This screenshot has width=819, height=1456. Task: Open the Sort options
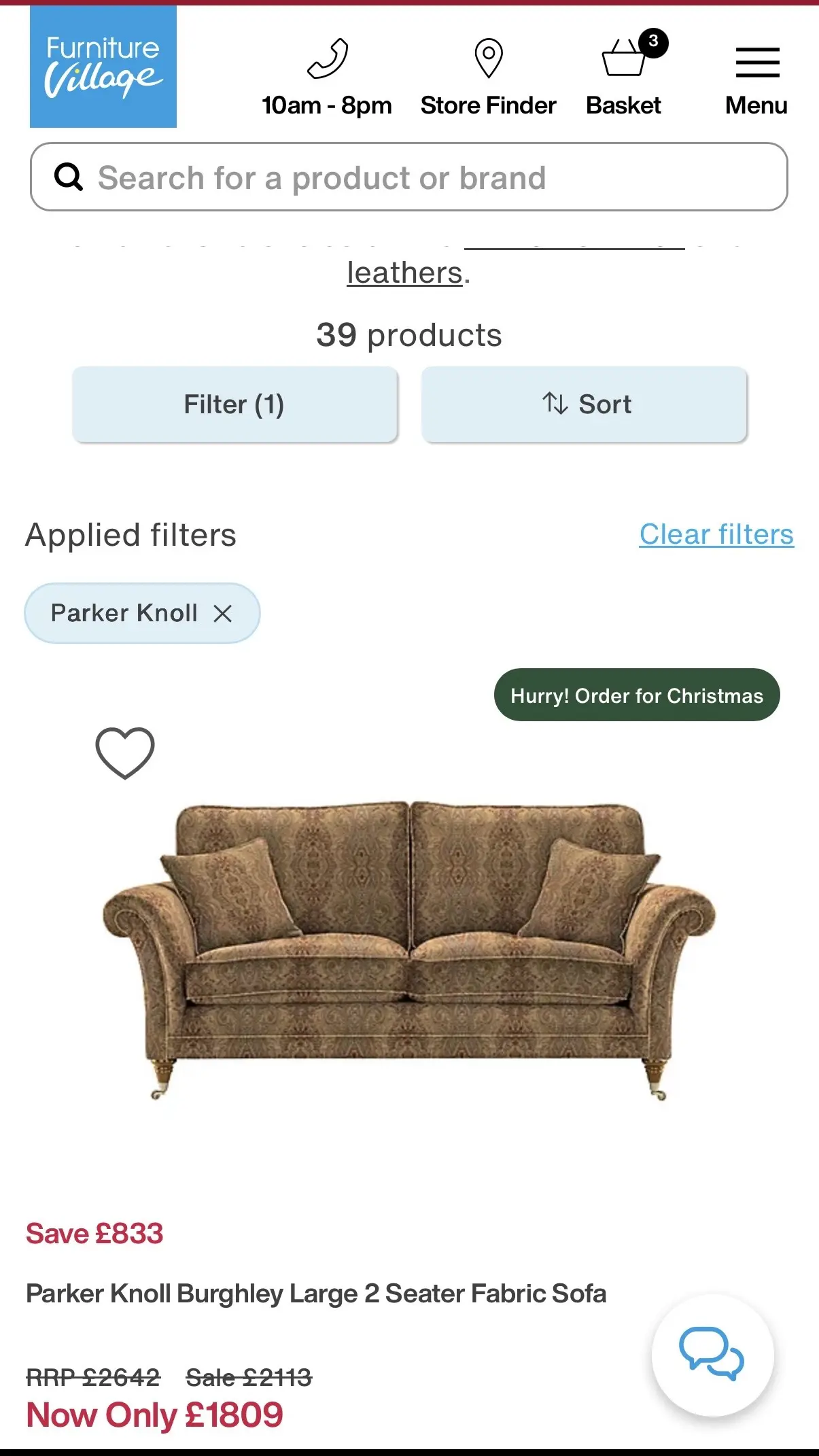point(585,404)
